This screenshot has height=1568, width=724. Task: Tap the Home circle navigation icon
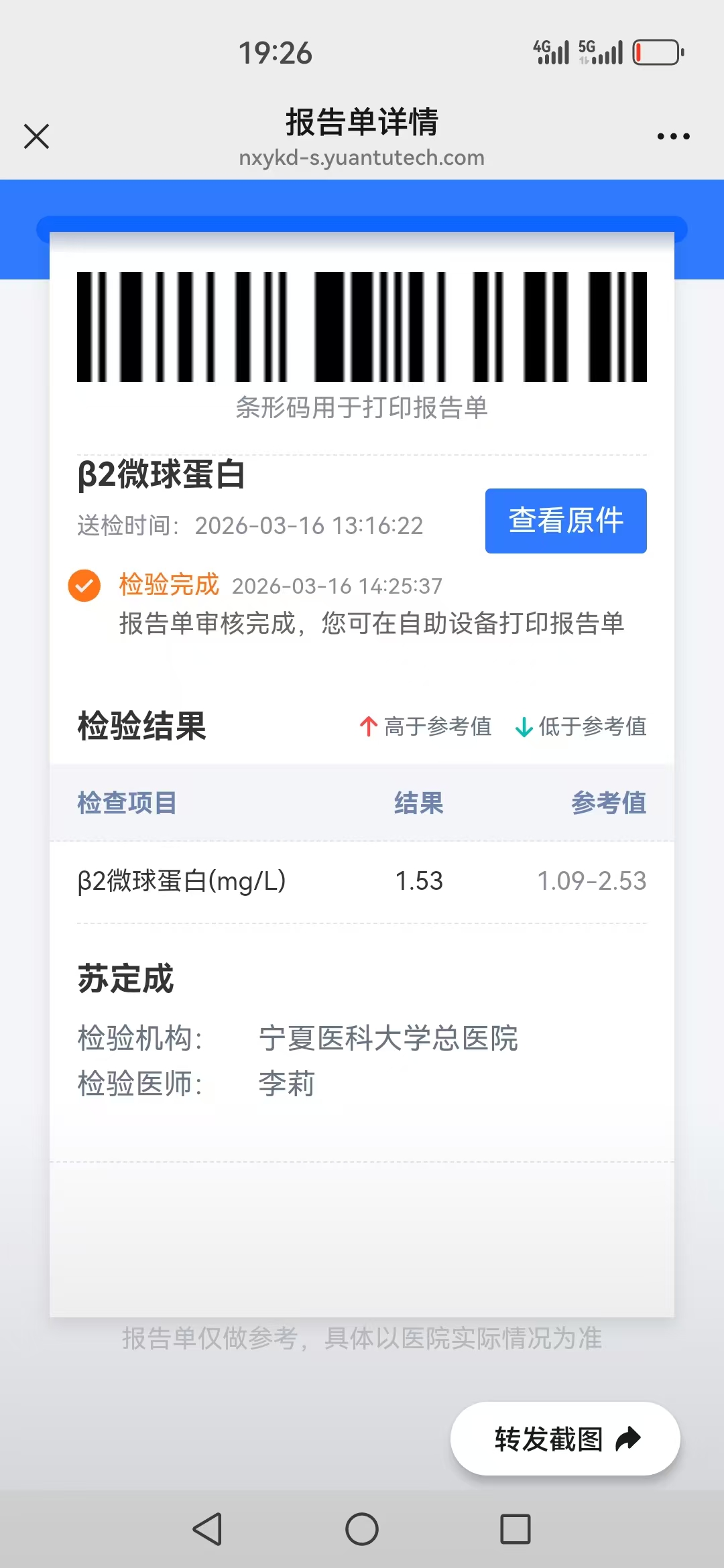pos(362,1530)
